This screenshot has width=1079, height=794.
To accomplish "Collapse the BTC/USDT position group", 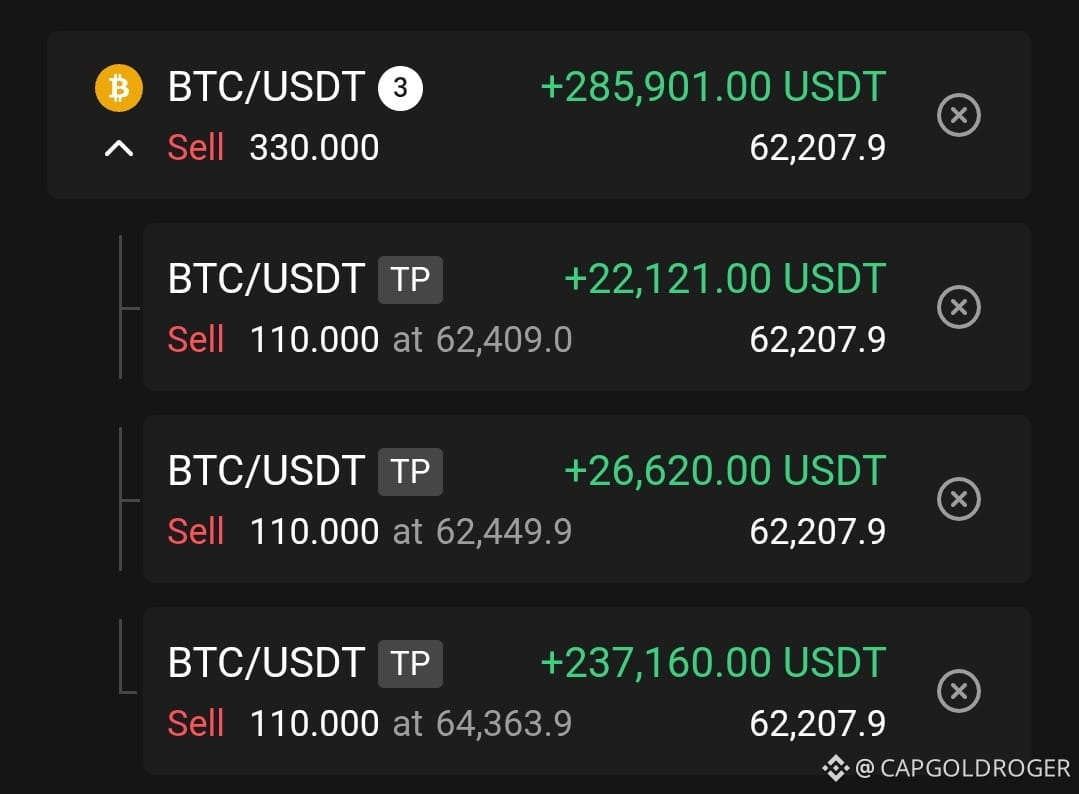I will tap(119, 148).
